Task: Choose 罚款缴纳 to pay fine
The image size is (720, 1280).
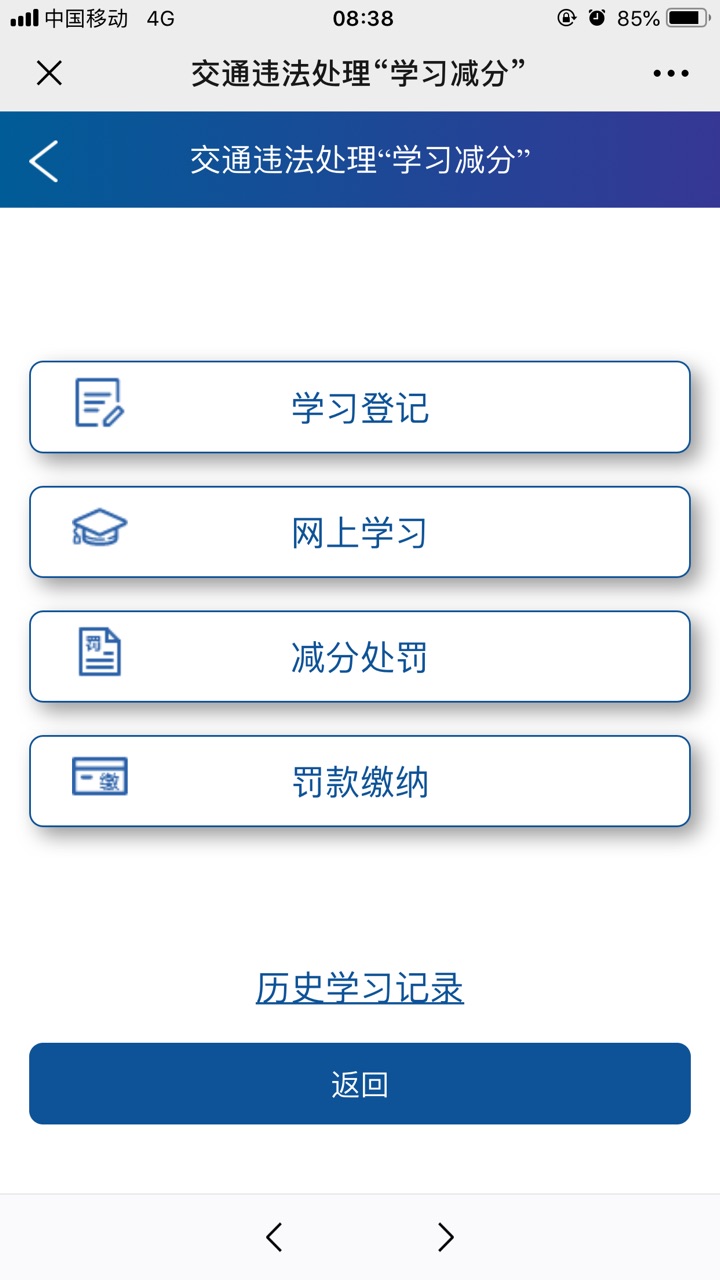Action: click(360, 781)
